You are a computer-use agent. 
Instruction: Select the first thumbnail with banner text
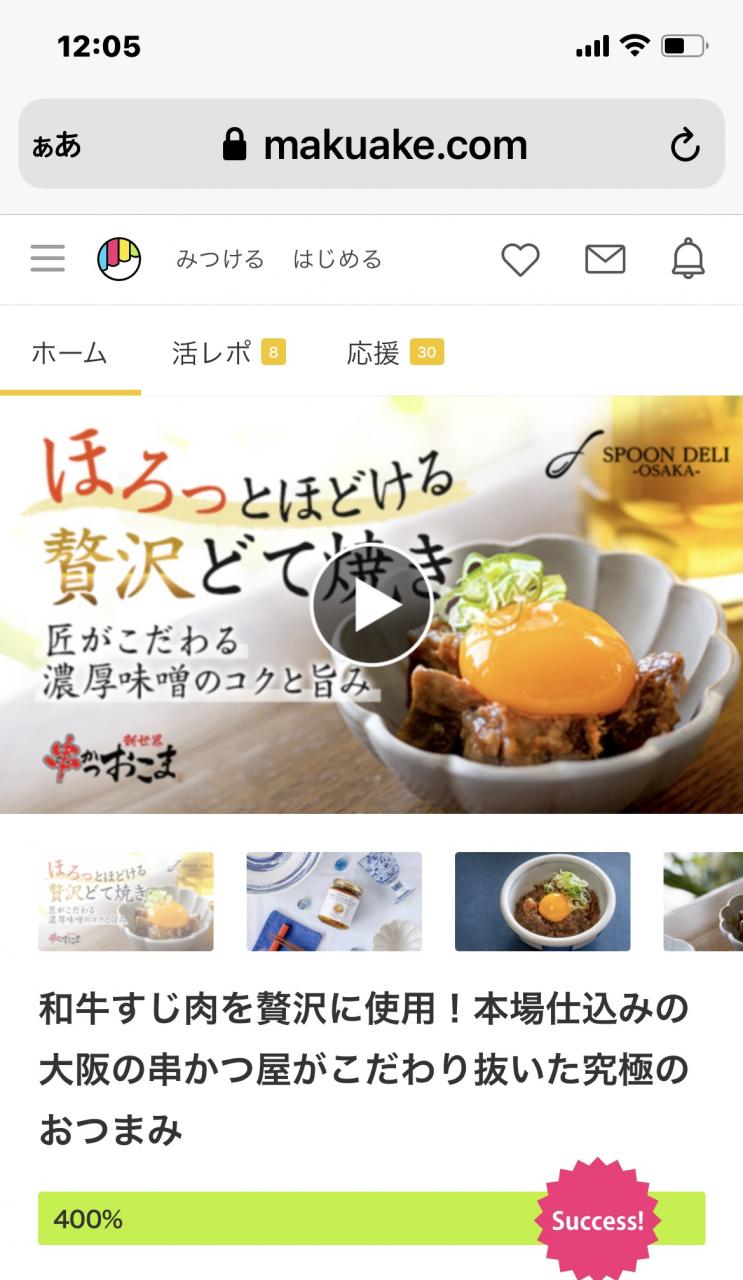click(x=126, y=901)
